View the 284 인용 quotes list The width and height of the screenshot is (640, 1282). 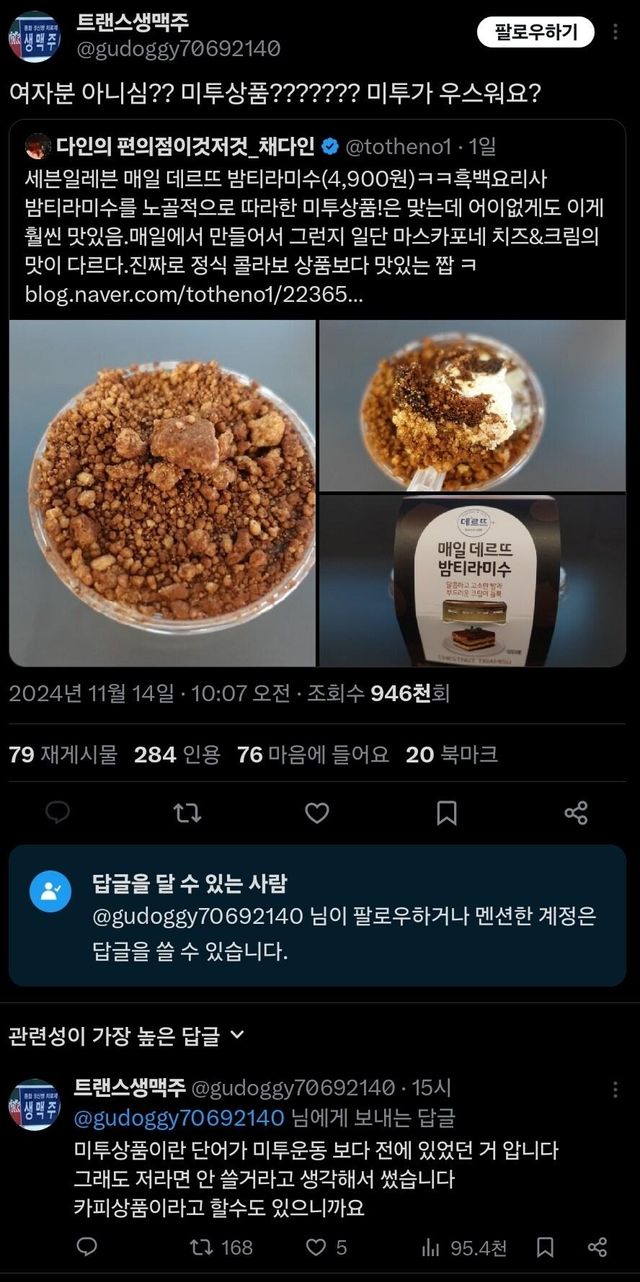[x=176, y=754]
